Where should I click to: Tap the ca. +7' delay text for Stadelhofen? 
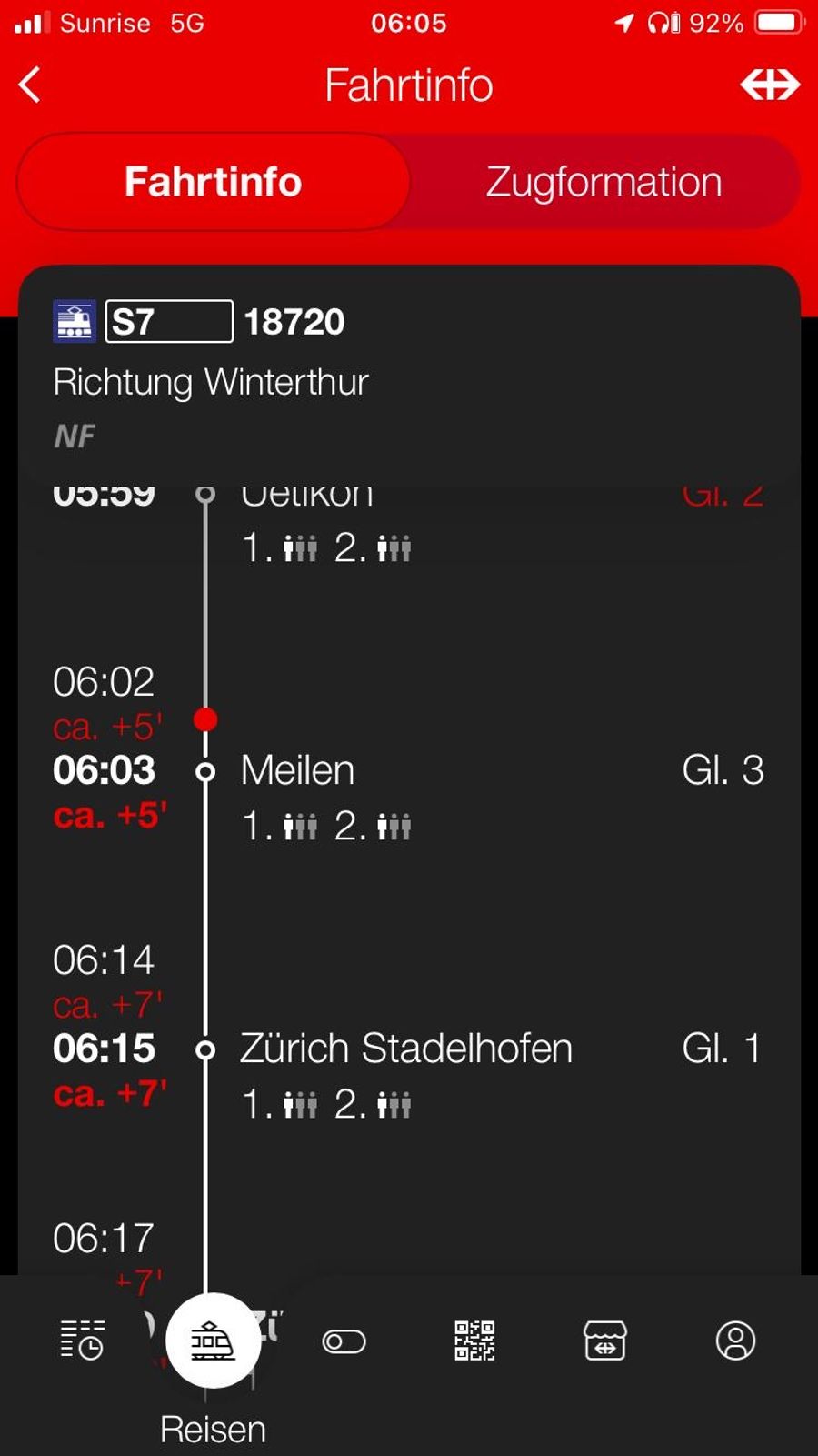(x=110, y=1093)
